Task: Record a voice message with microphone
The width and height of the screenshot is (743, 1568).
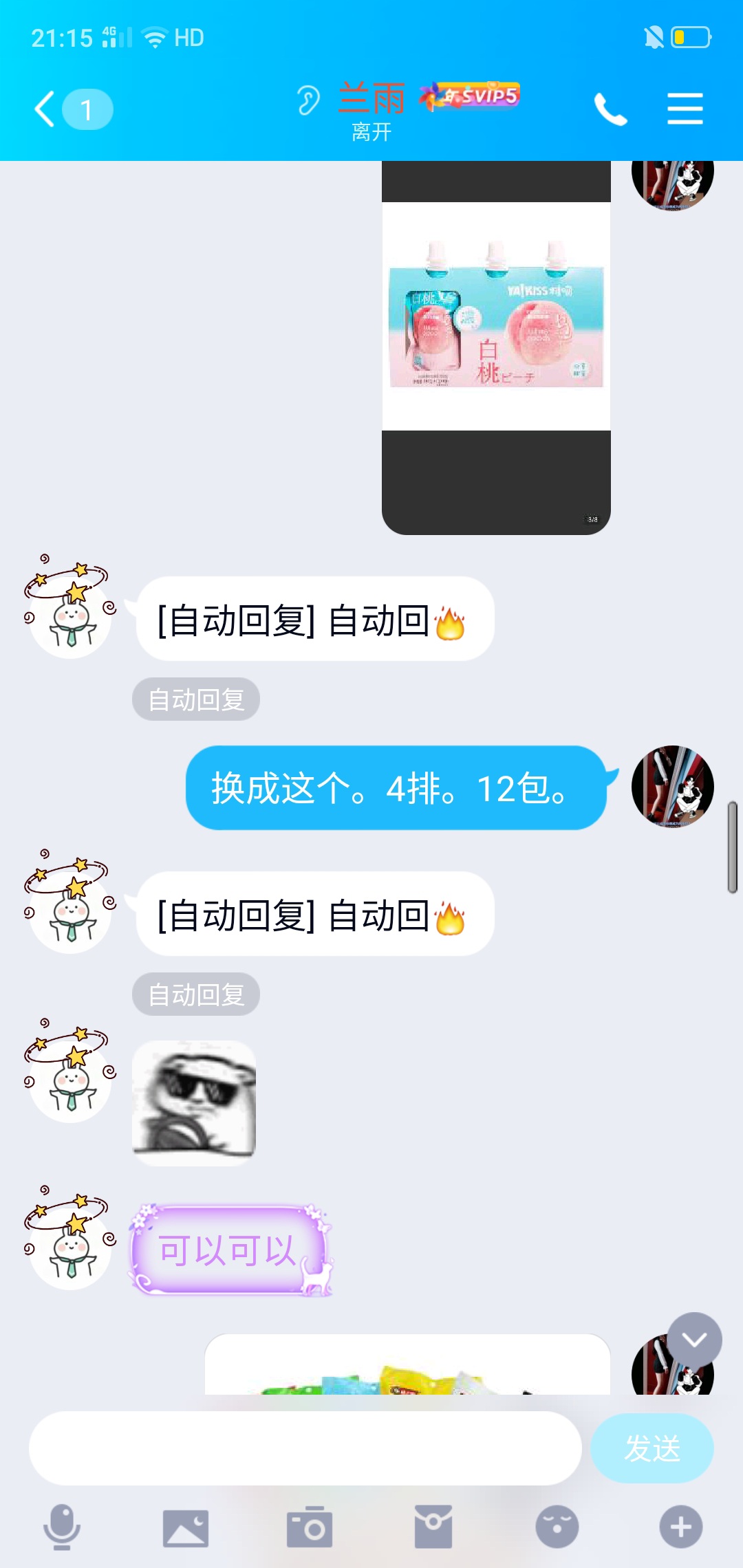Action: pos(62,1527)
